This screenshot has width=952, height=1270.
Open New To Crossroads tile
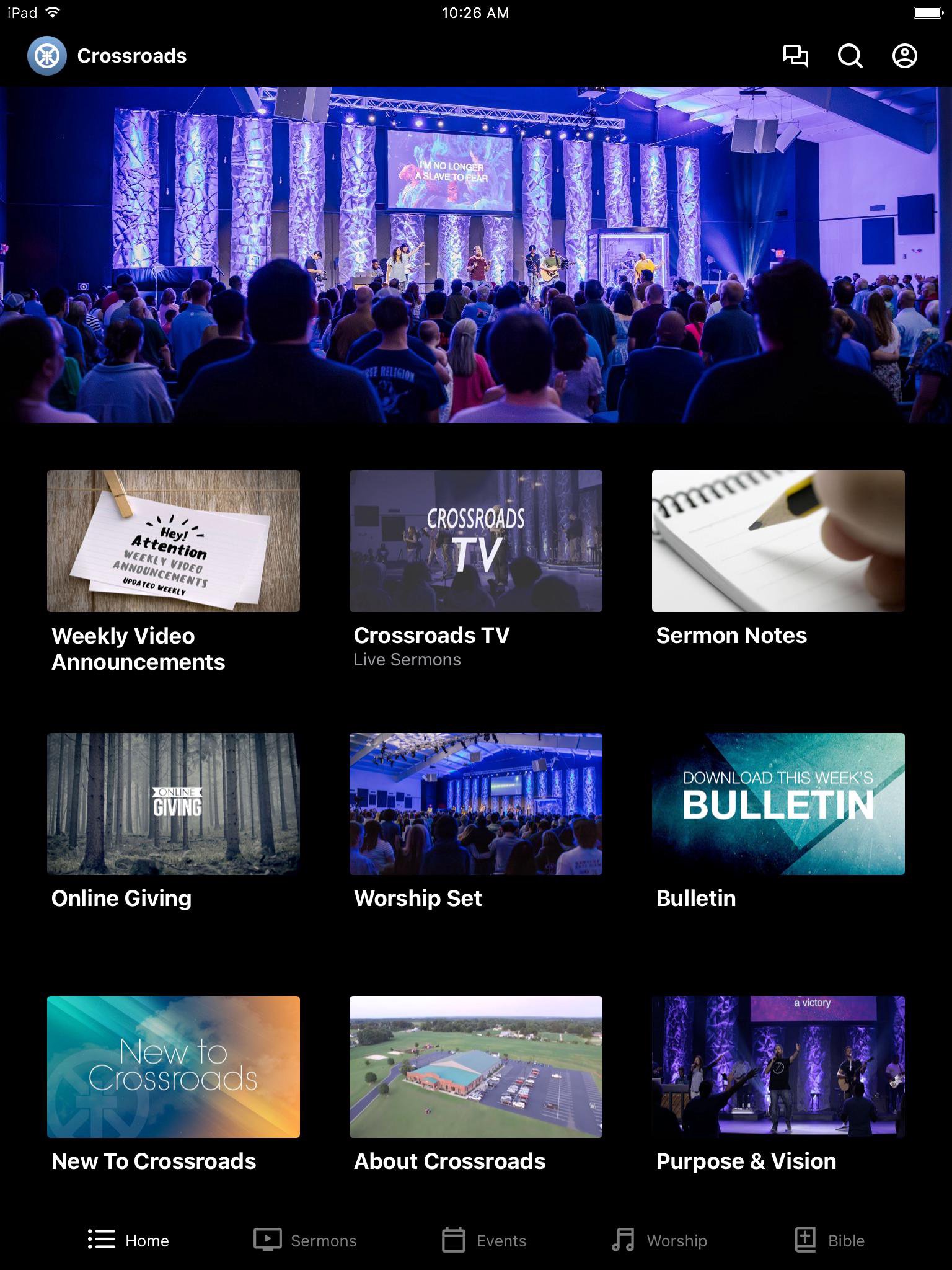(174, 1067)
